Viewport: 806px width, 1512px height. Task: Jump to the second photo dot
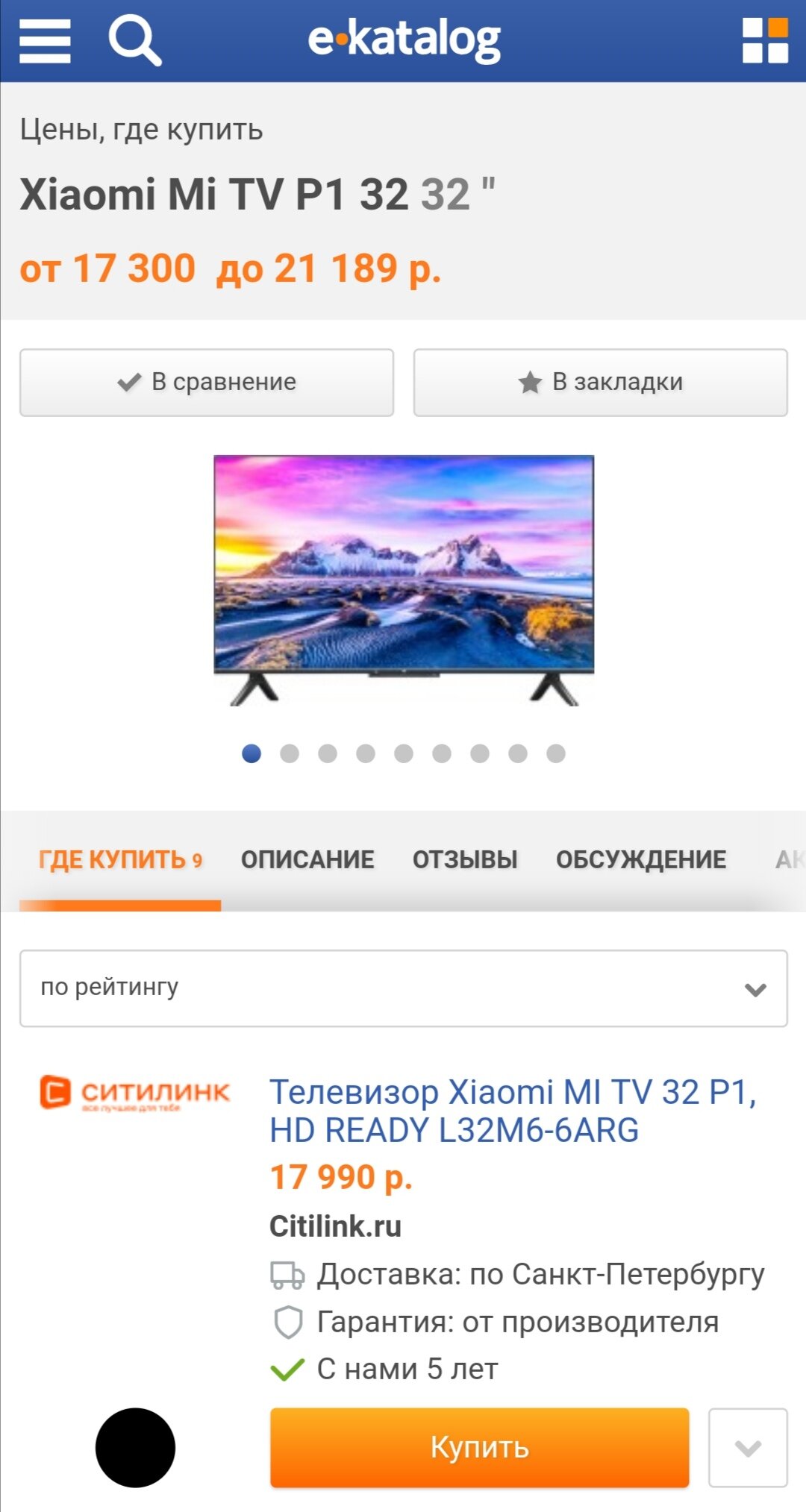290,753
